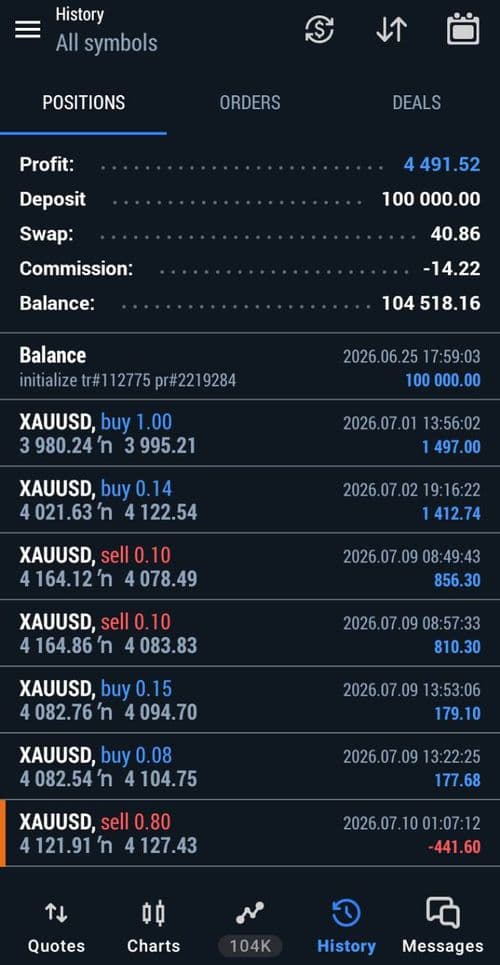The image size is (500, 965).
Task: Open the XAUUSD buy 0.14 position
Action: pyautogui.click(x=250, y=500)
